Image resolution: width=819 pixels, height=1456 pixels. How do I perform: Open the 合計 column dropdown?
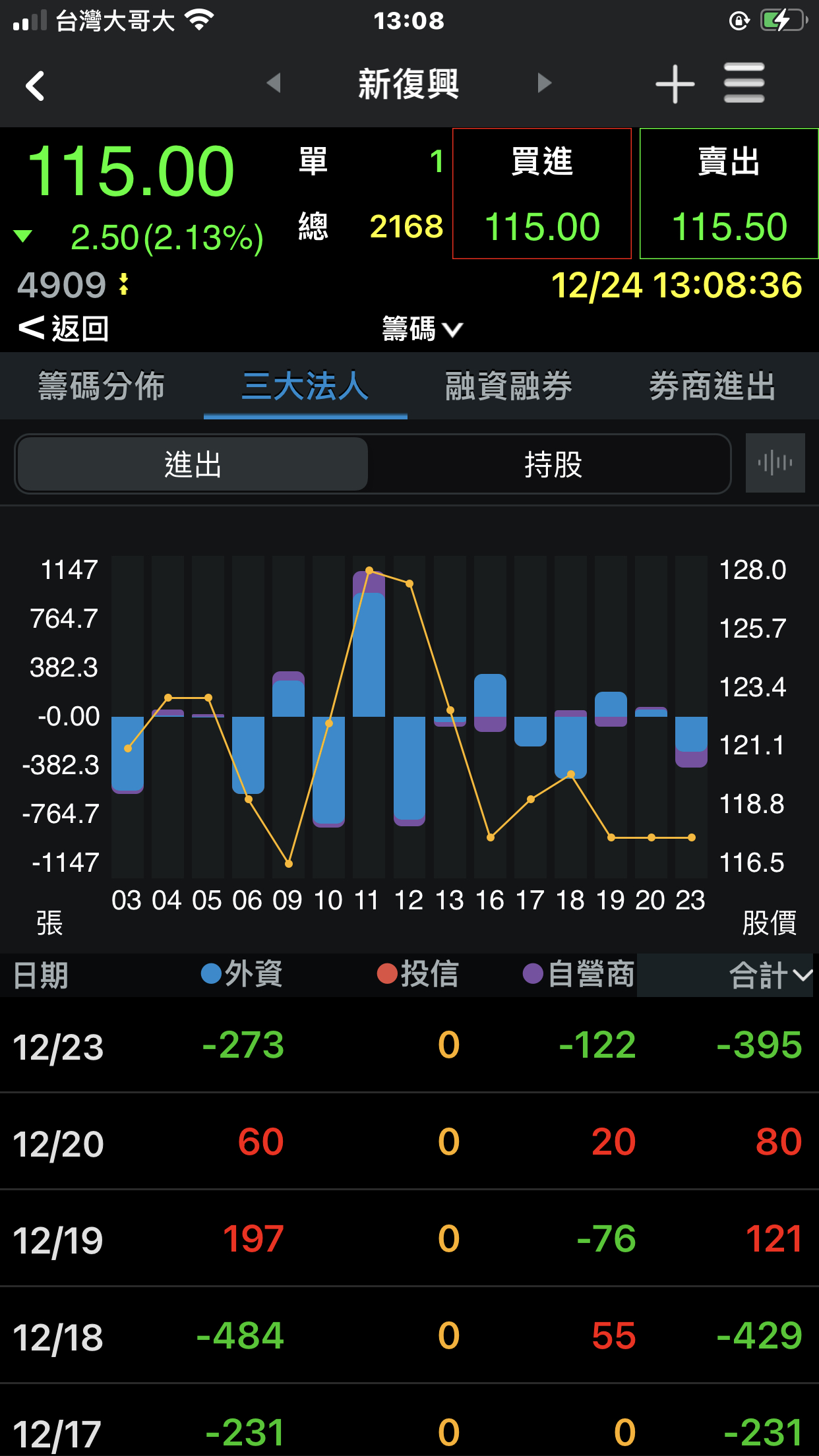770,975
